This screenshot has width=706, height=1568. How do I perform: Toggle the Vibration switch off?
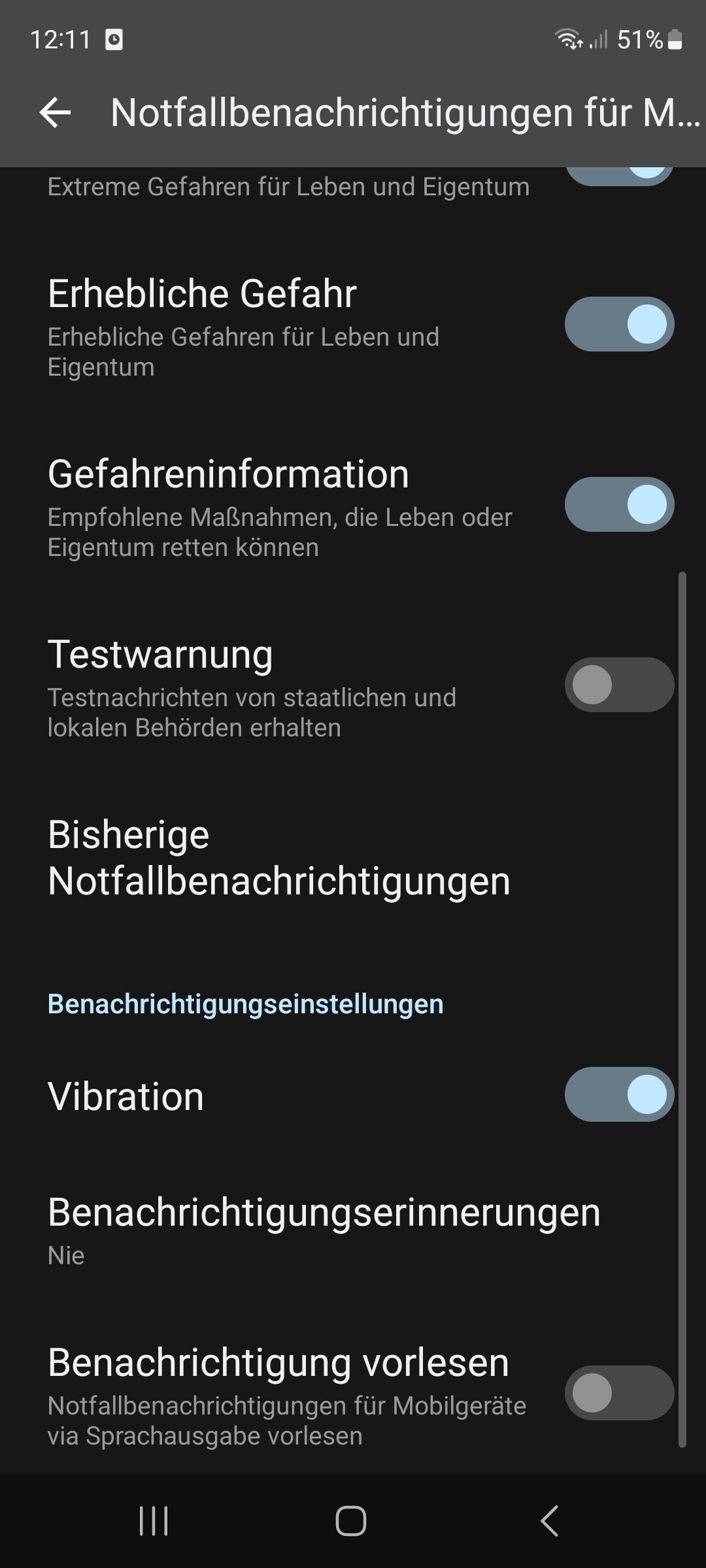tap(619, 1094)
